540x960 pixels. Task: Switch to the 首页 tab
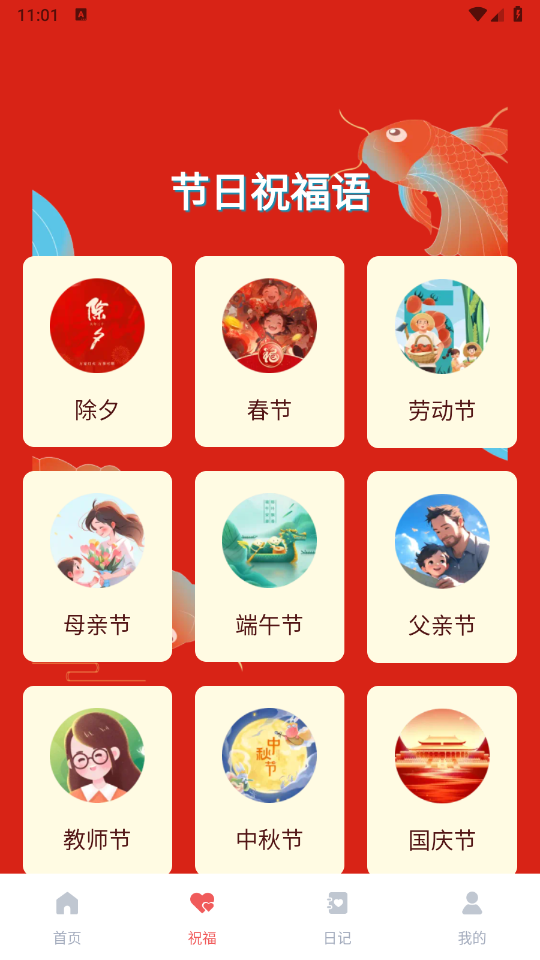[67, 918]
